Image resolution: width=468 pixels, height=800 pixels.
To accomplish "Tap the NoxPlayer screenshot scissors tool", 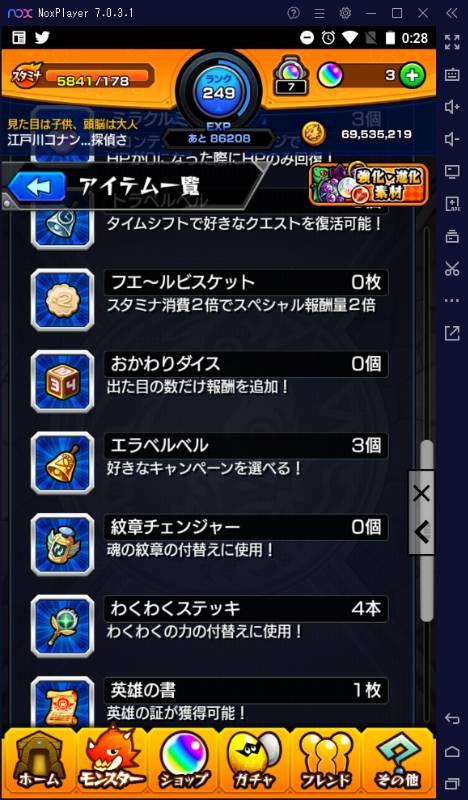I will (452, 268).
